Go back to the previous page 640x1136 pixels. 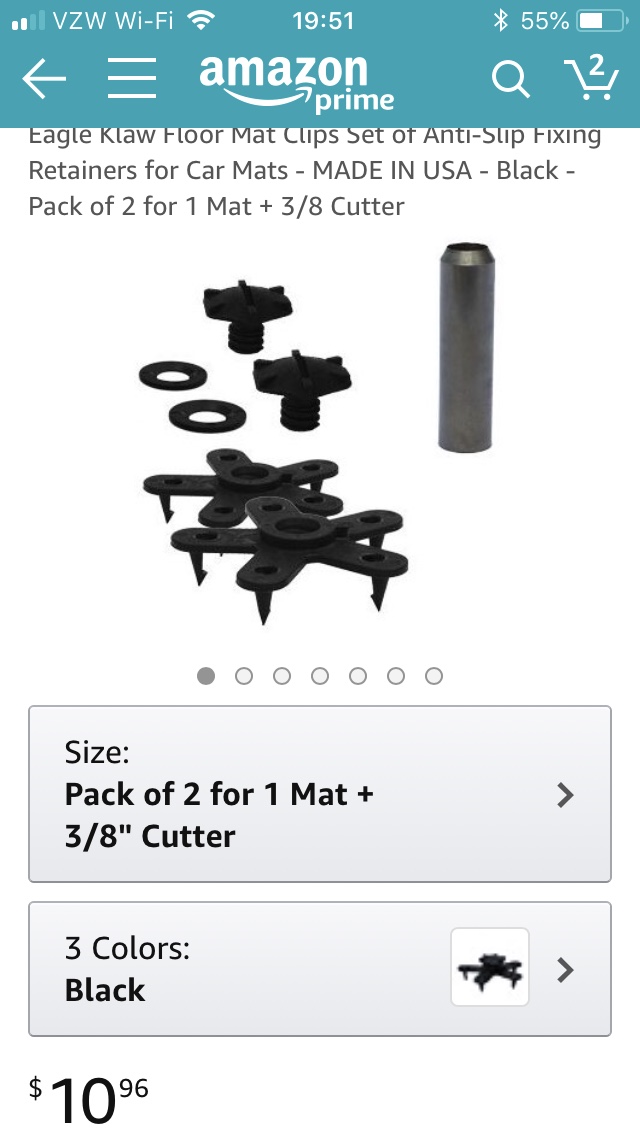44,80
